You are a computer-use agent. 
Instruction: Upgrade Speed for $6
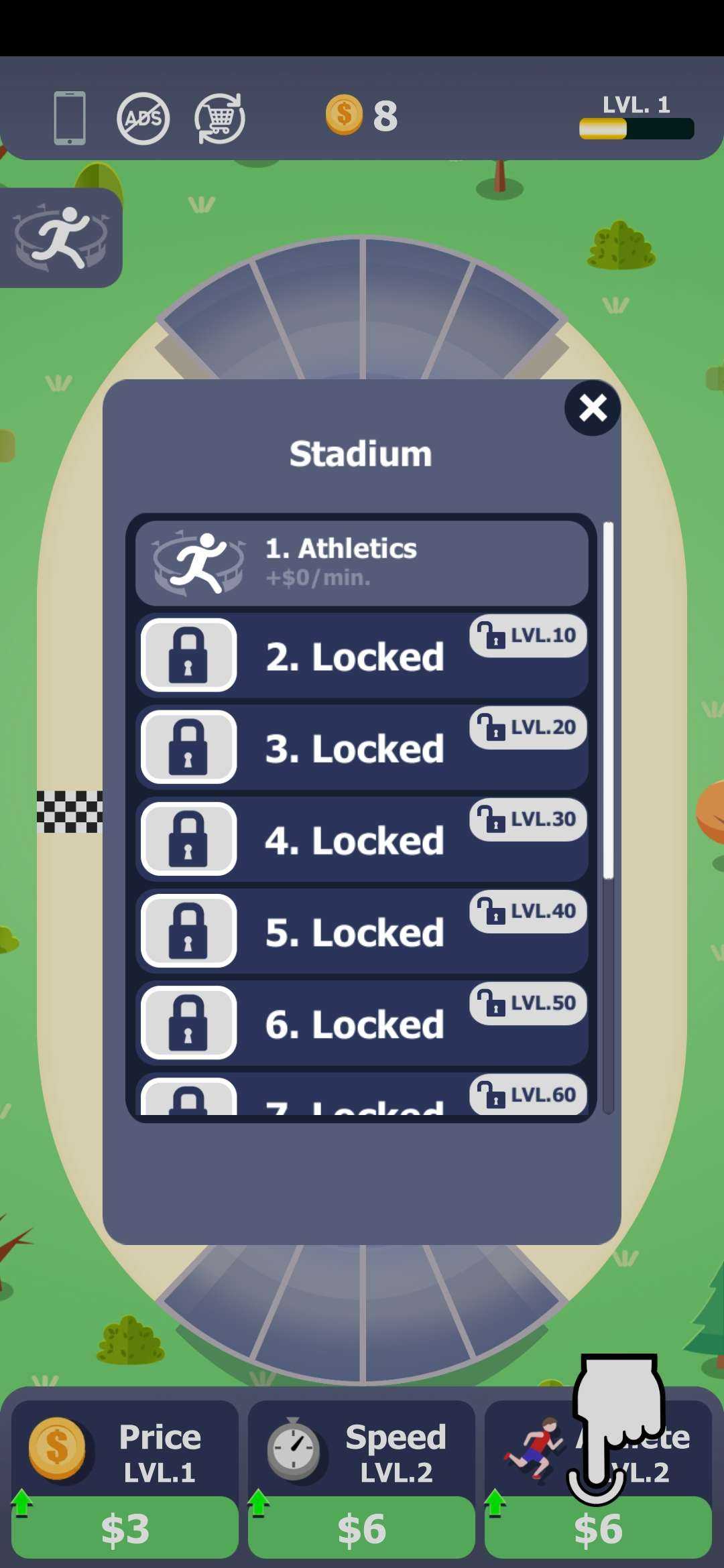[x=361, y=1528]
